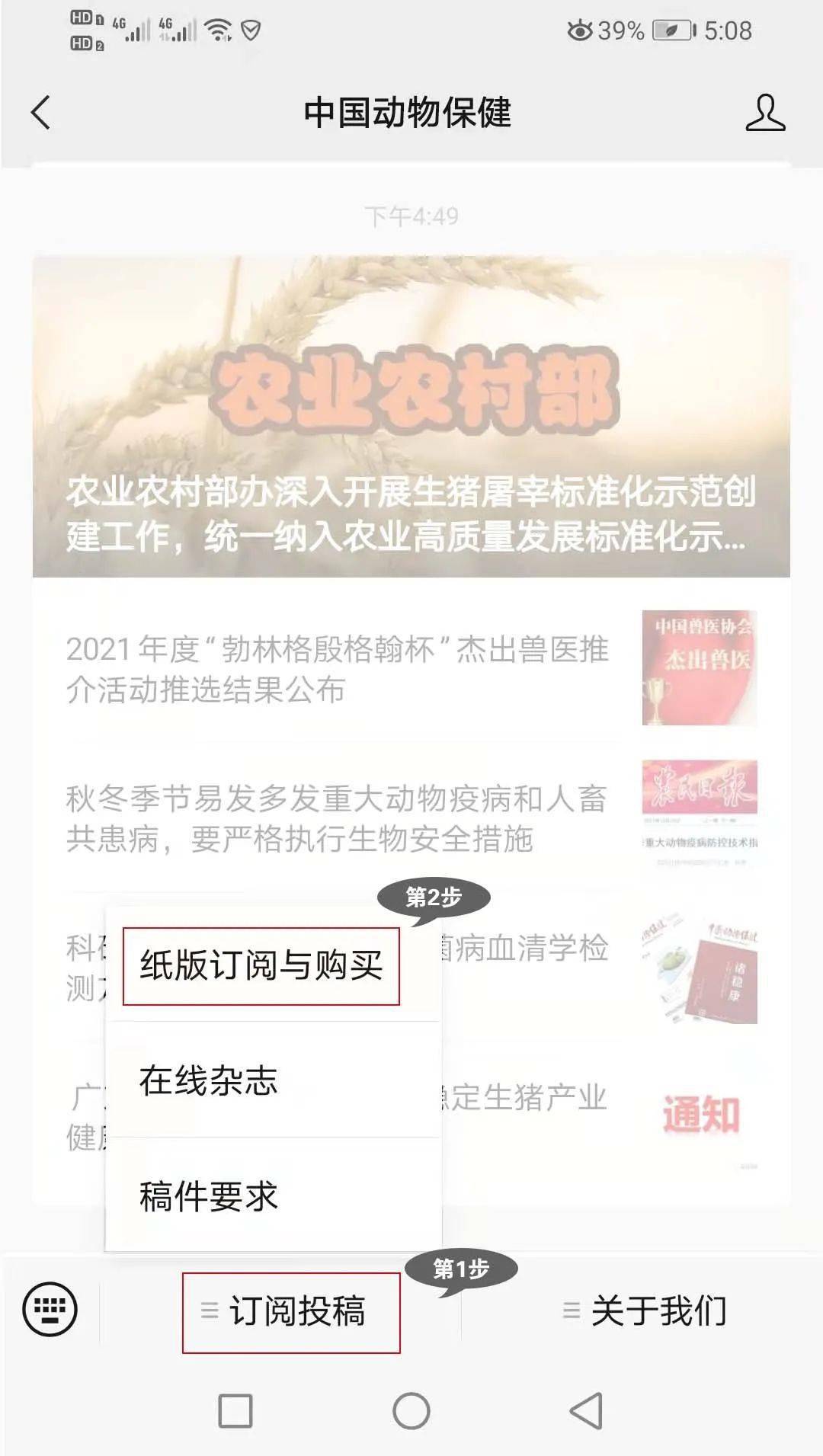Open the account profile icon
Screen dimensions: 823x1456
765,113
